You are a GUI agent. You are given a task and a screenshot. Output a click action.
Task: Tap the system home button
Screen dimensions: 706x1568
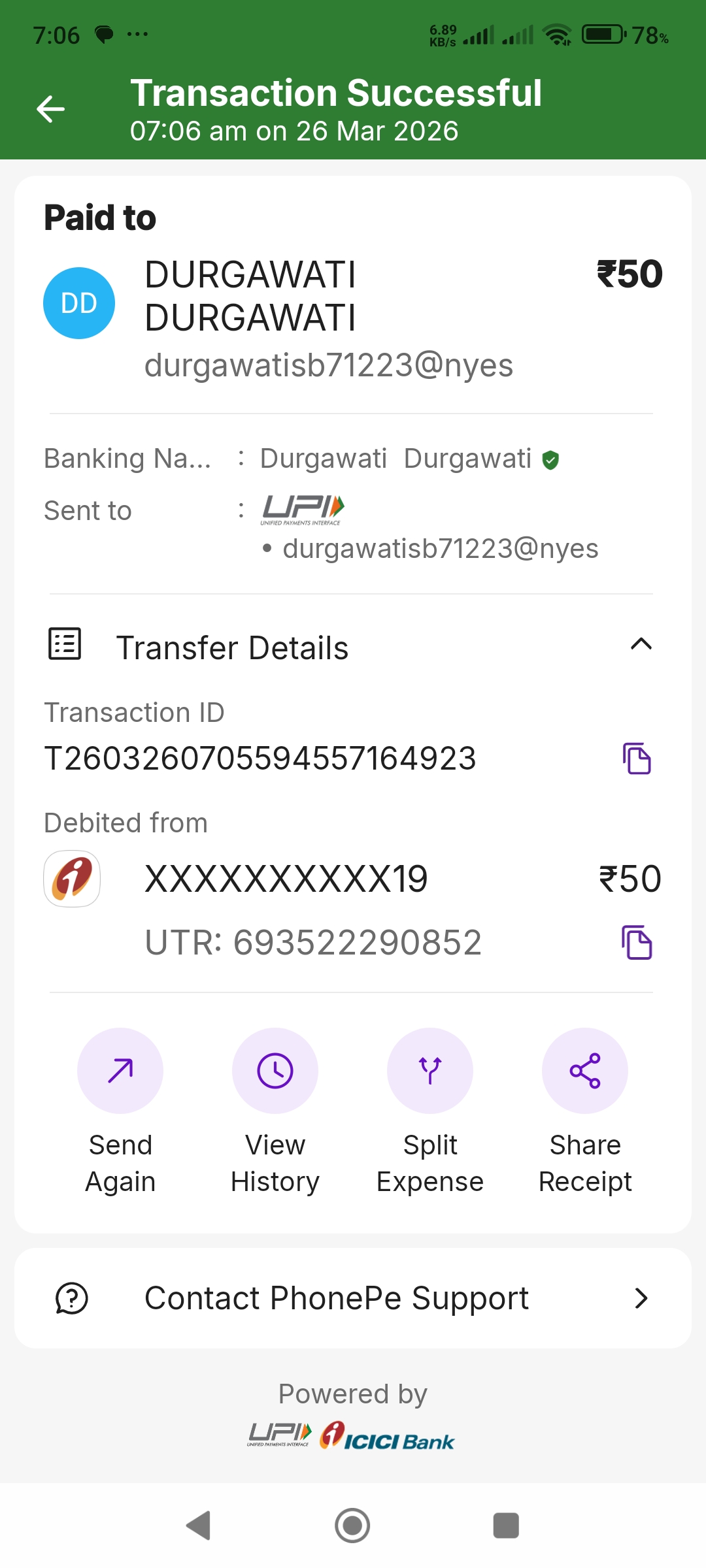tap(352, 1526)
